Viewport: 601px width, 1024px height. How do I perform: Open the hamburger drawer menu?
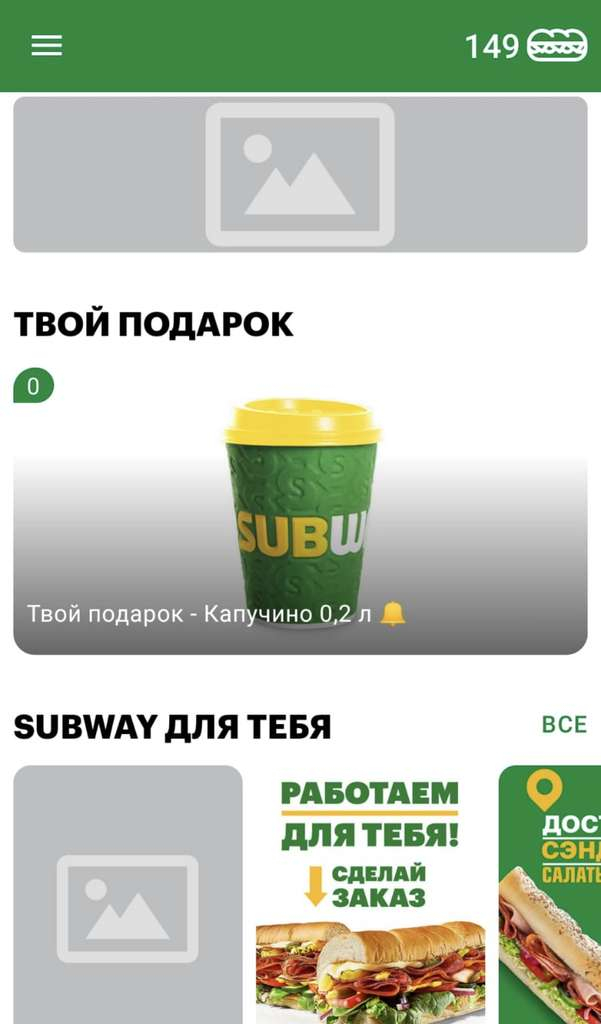tap(47, 45)
